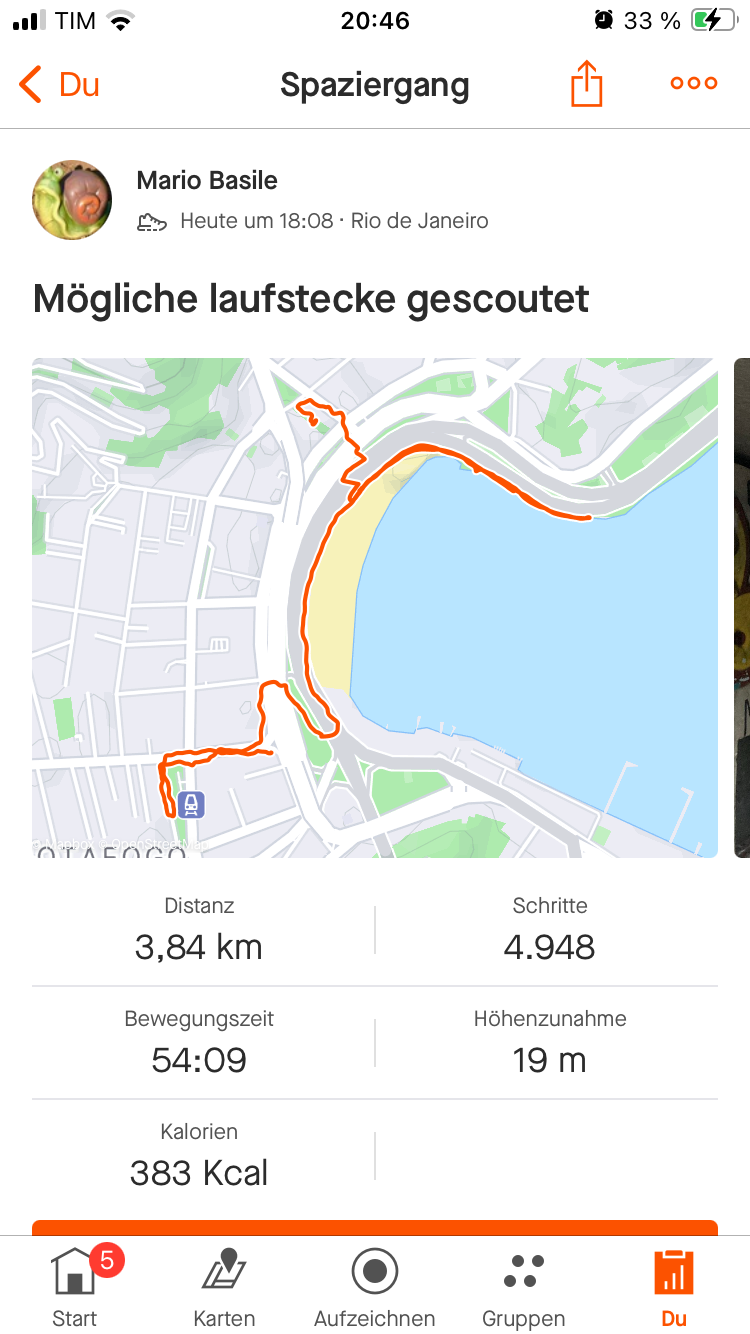Open the Aufzeichnen tab
Viewport: 750px width, 1334px height.
[375, 1287]
